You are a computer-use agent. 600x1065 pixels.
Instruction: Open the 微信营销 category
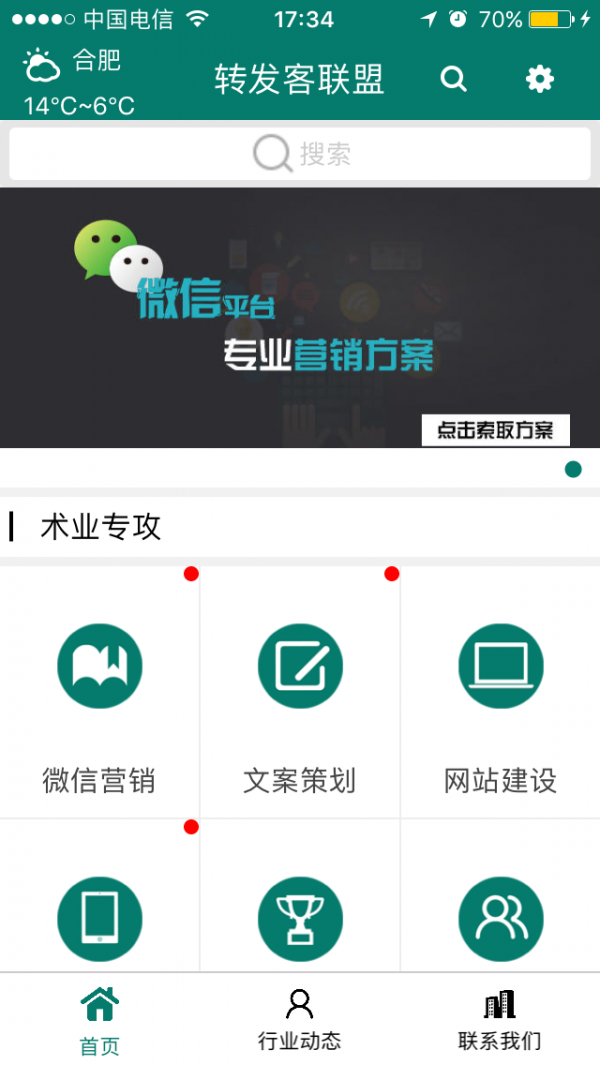point(100,694)
